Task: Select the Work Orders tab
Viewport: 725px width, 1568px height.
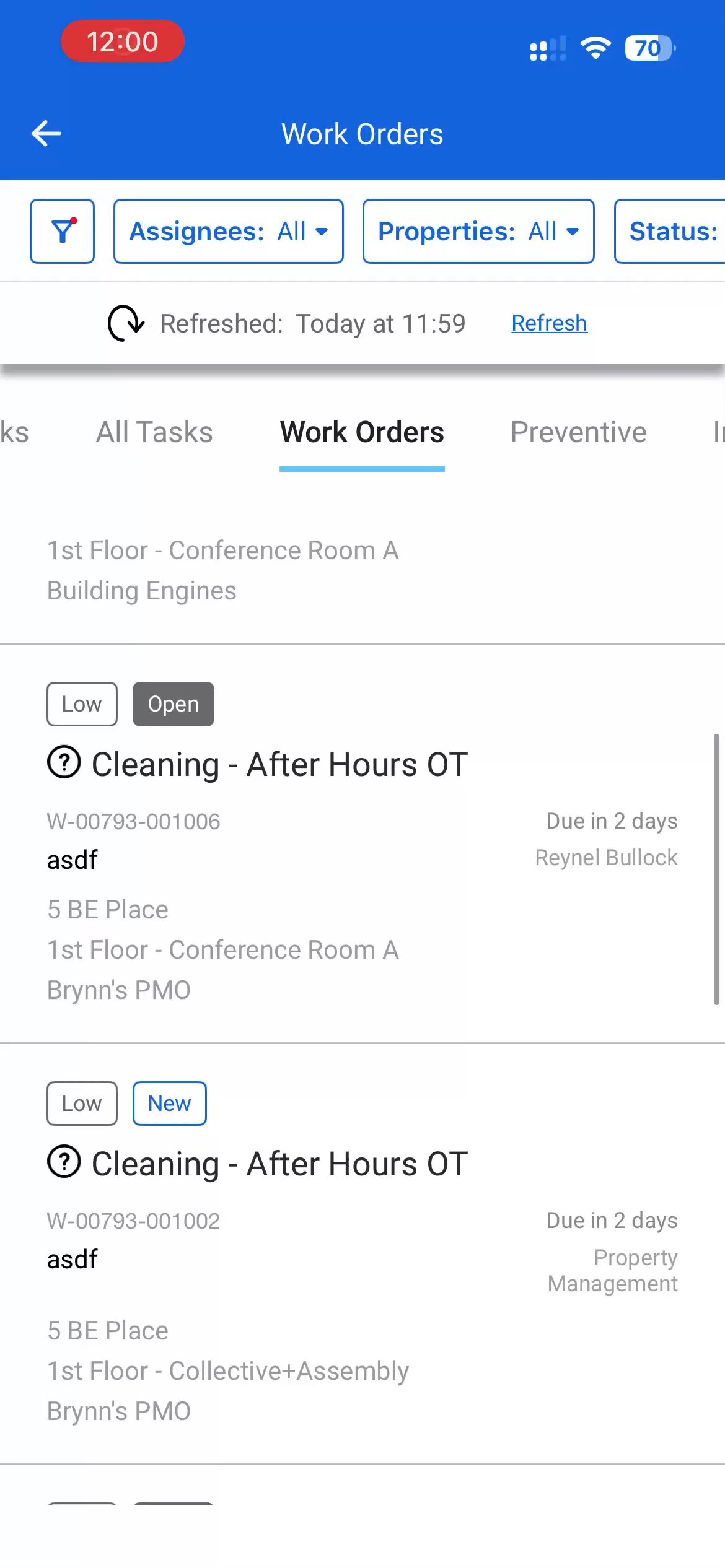Action: coord(362,432)
